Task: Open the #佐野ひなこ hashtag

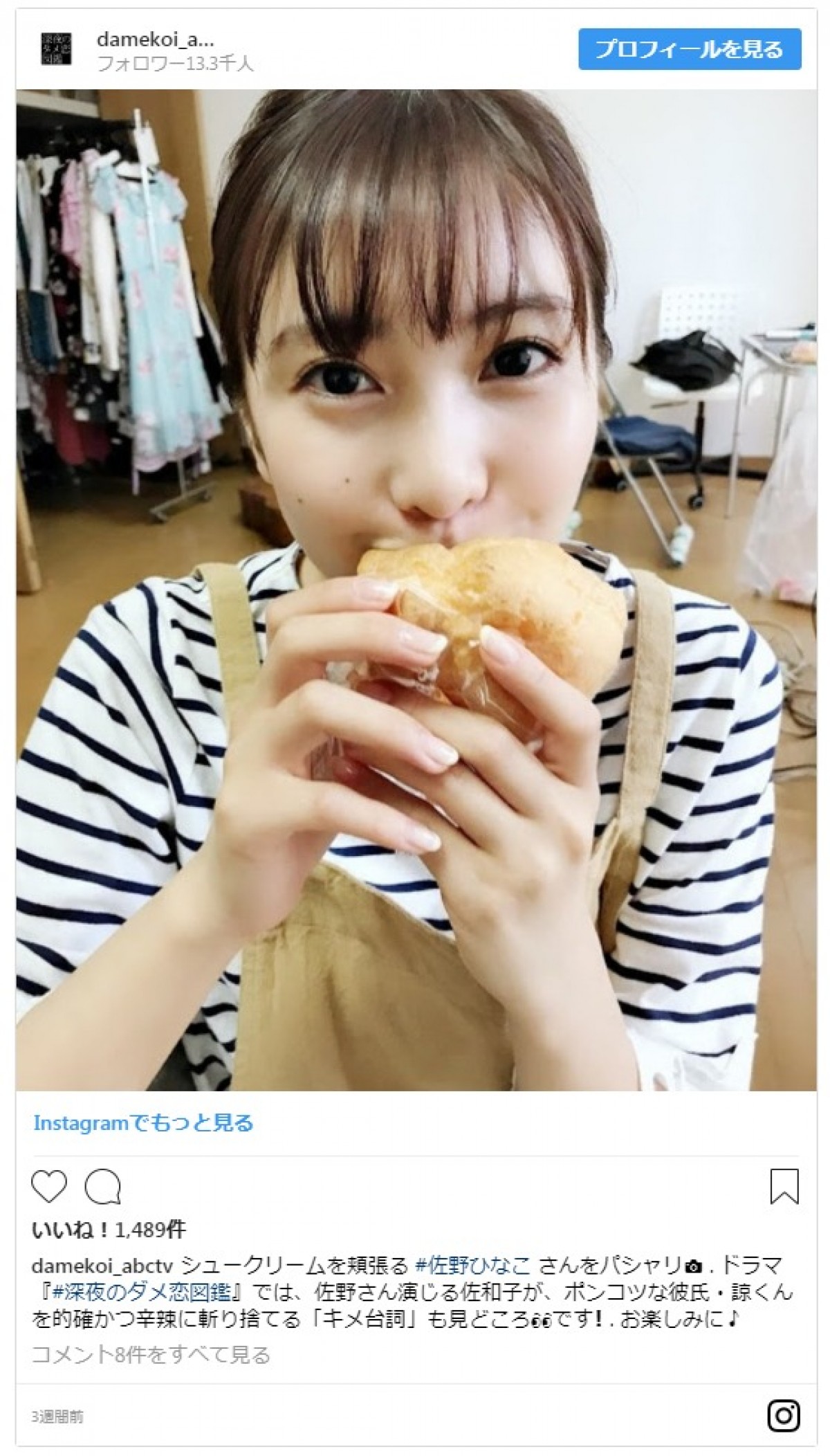Action: pos(472,1266)
